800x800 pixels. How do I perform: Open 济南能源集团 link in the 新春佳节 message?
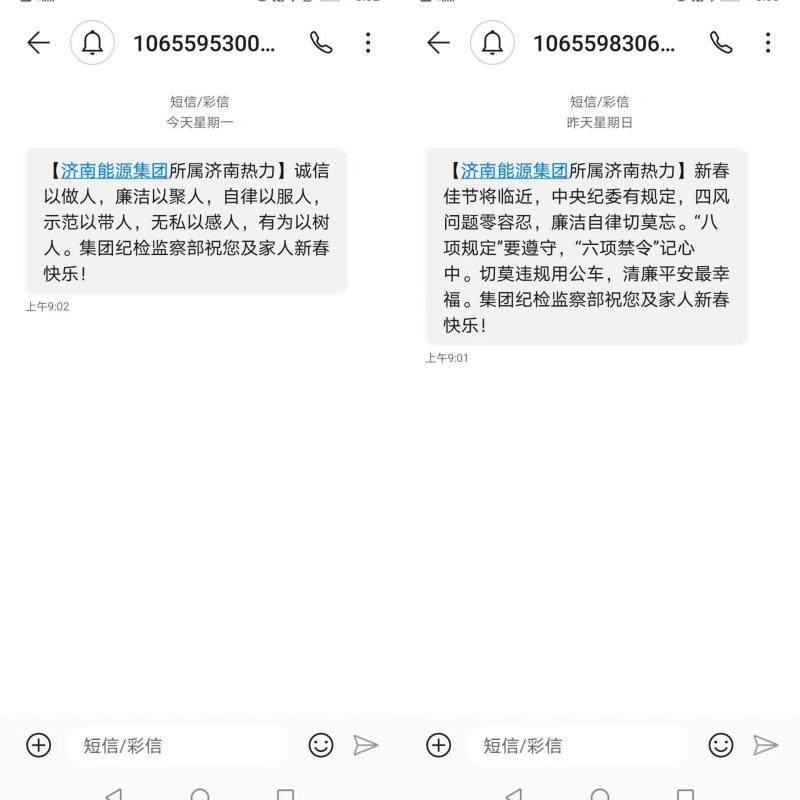pos(514,171)
